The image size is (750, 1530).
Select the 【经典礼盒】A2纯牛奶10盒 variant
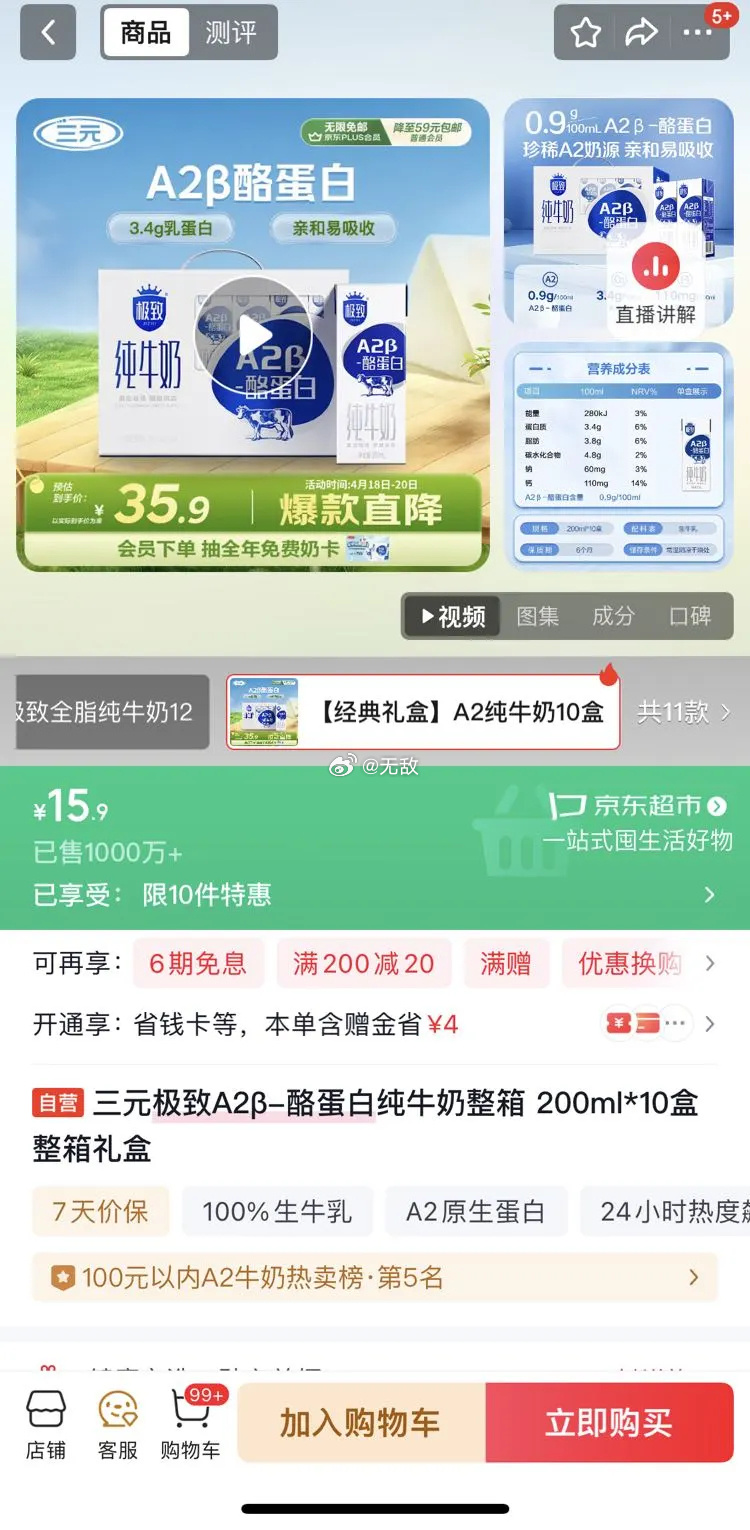coord(423,712)
